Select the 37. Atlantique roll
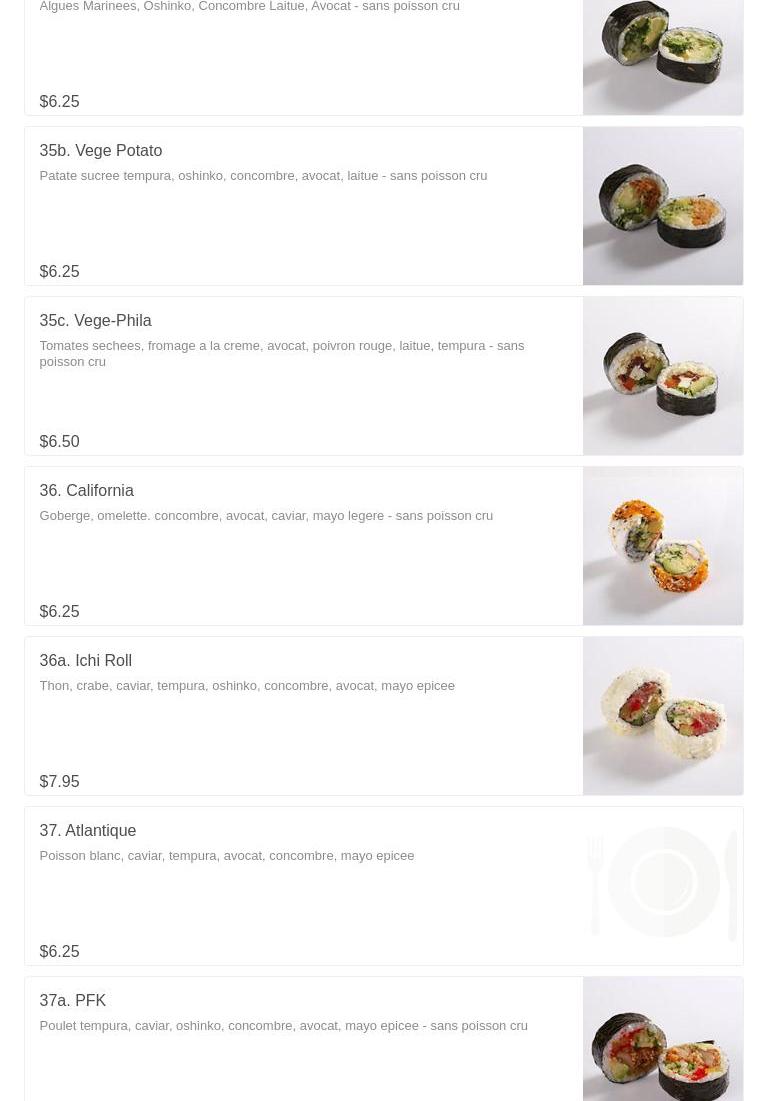The height and width of the screenshot is (1101, 770). pyautogui.click(x=88, y=831)
